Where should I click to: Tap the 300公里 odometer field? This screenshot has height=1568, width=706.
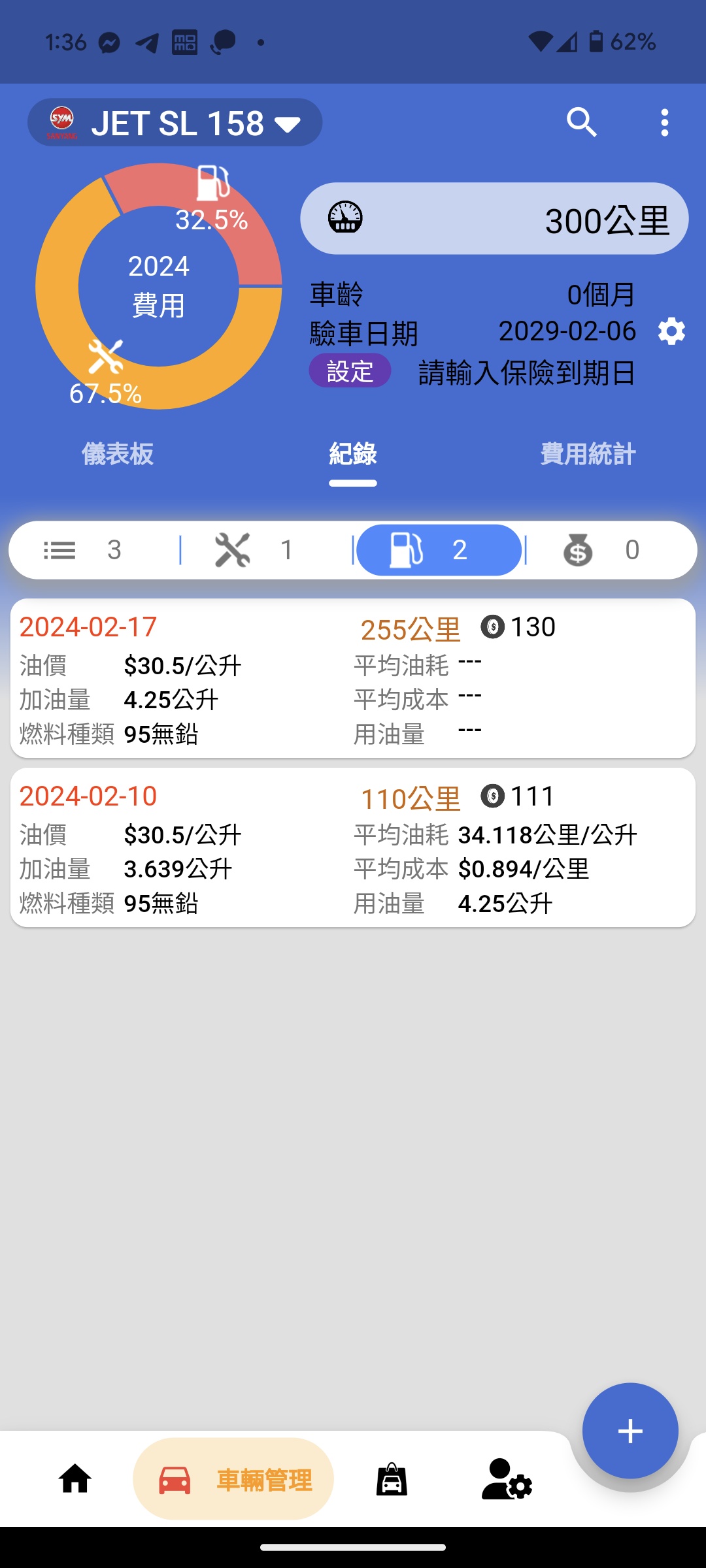pos(494,218)
